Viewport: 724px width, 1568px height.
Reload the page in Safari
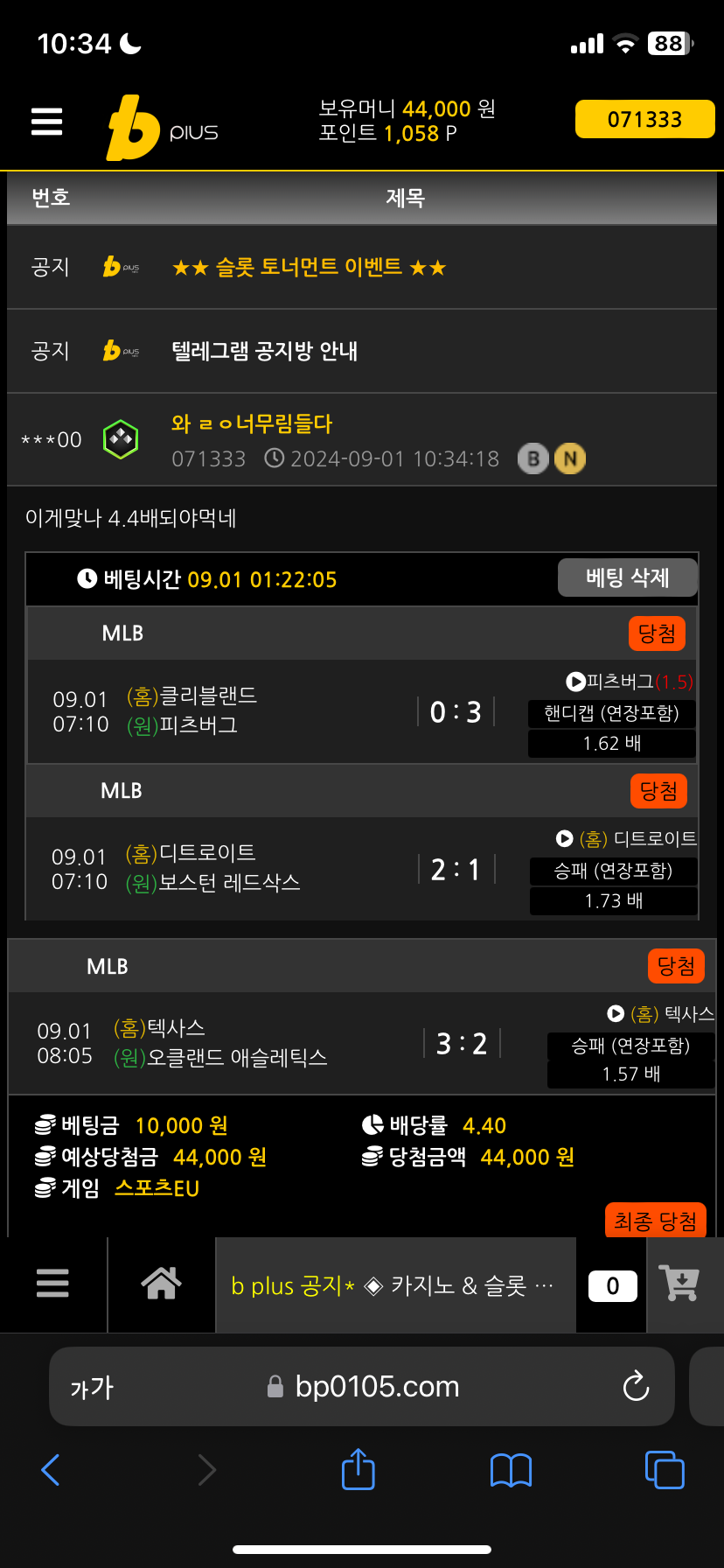[636, 1386]
